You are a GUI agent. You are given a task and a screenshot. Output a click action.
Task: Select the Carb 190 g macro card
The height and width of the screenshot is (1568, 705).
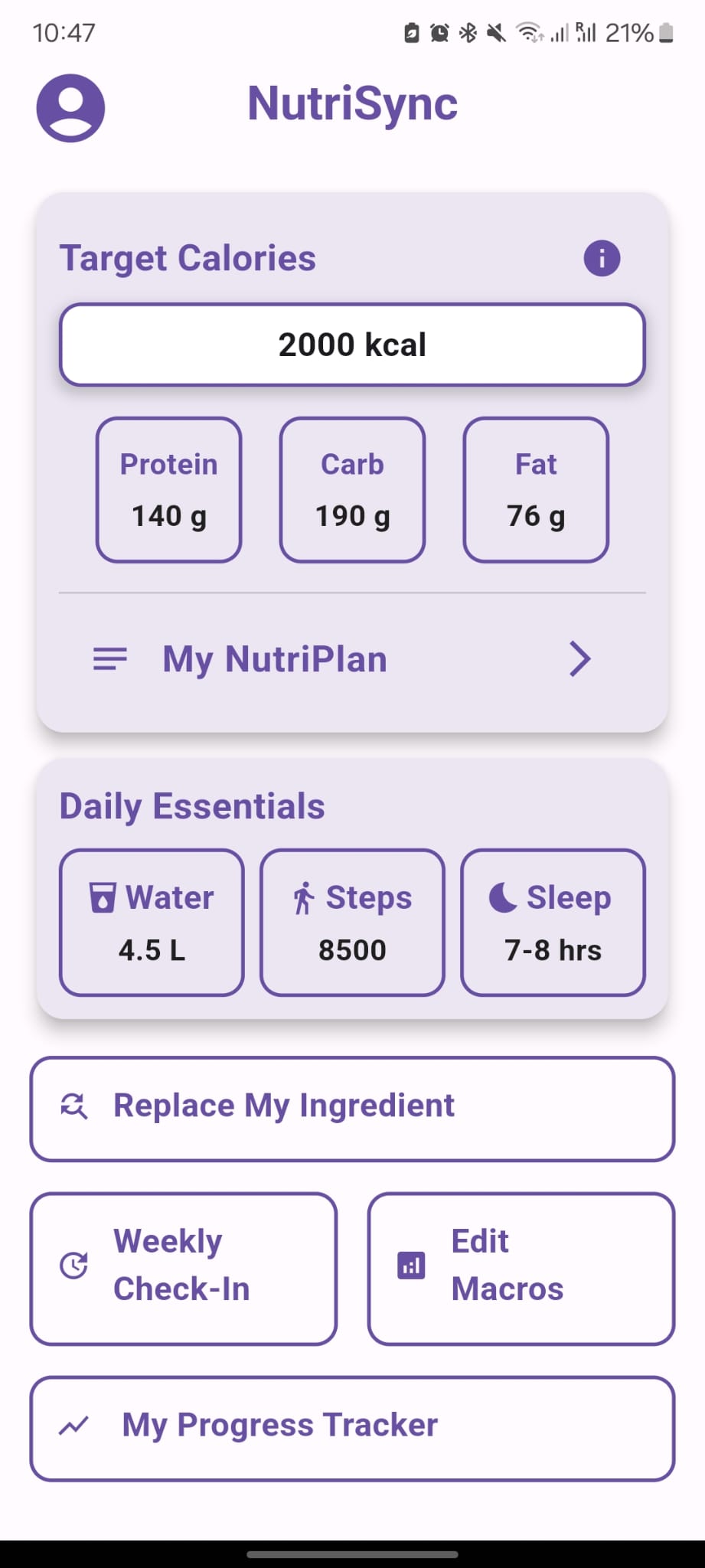tap(351, 488)
